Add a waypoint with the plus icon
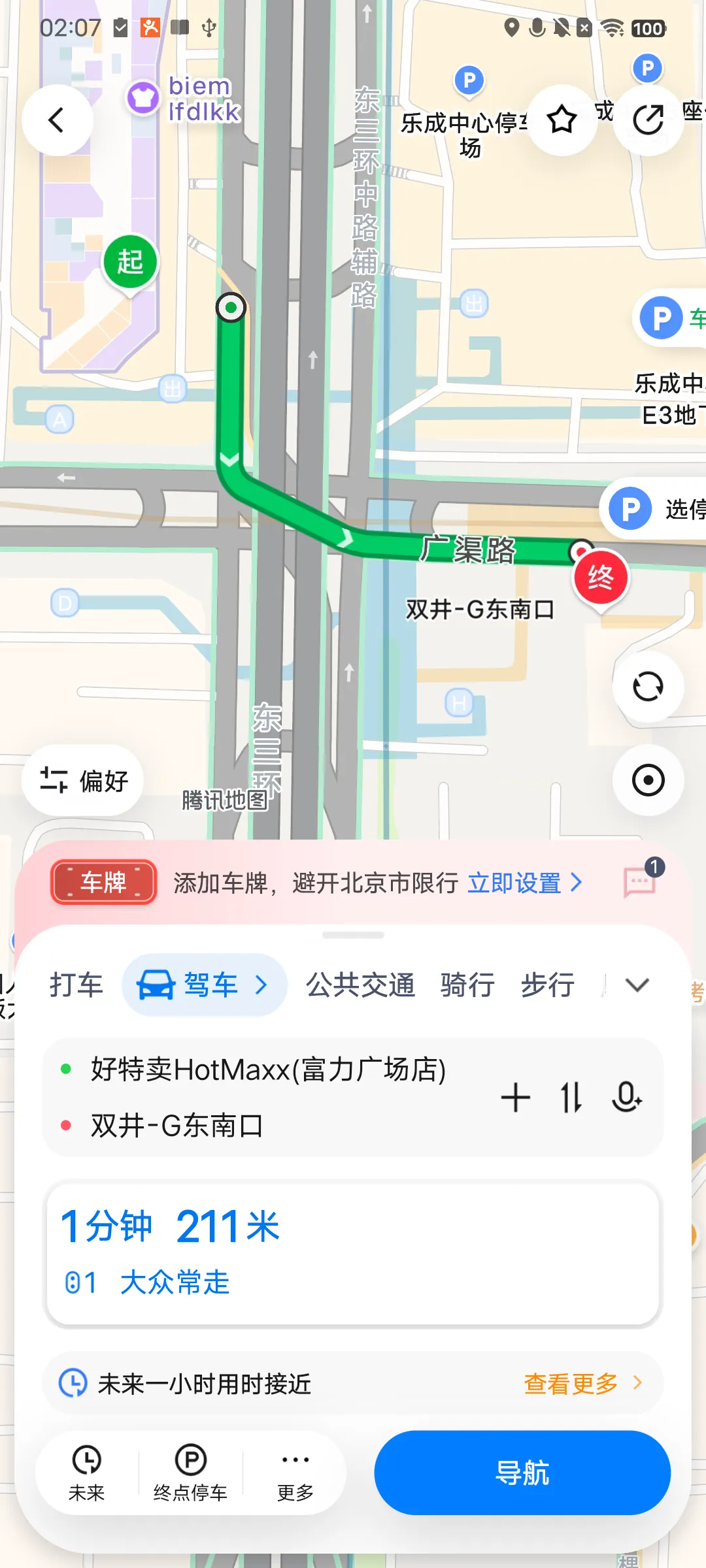This screenshot has width=706, height=1568. [x=516, y=1098]
